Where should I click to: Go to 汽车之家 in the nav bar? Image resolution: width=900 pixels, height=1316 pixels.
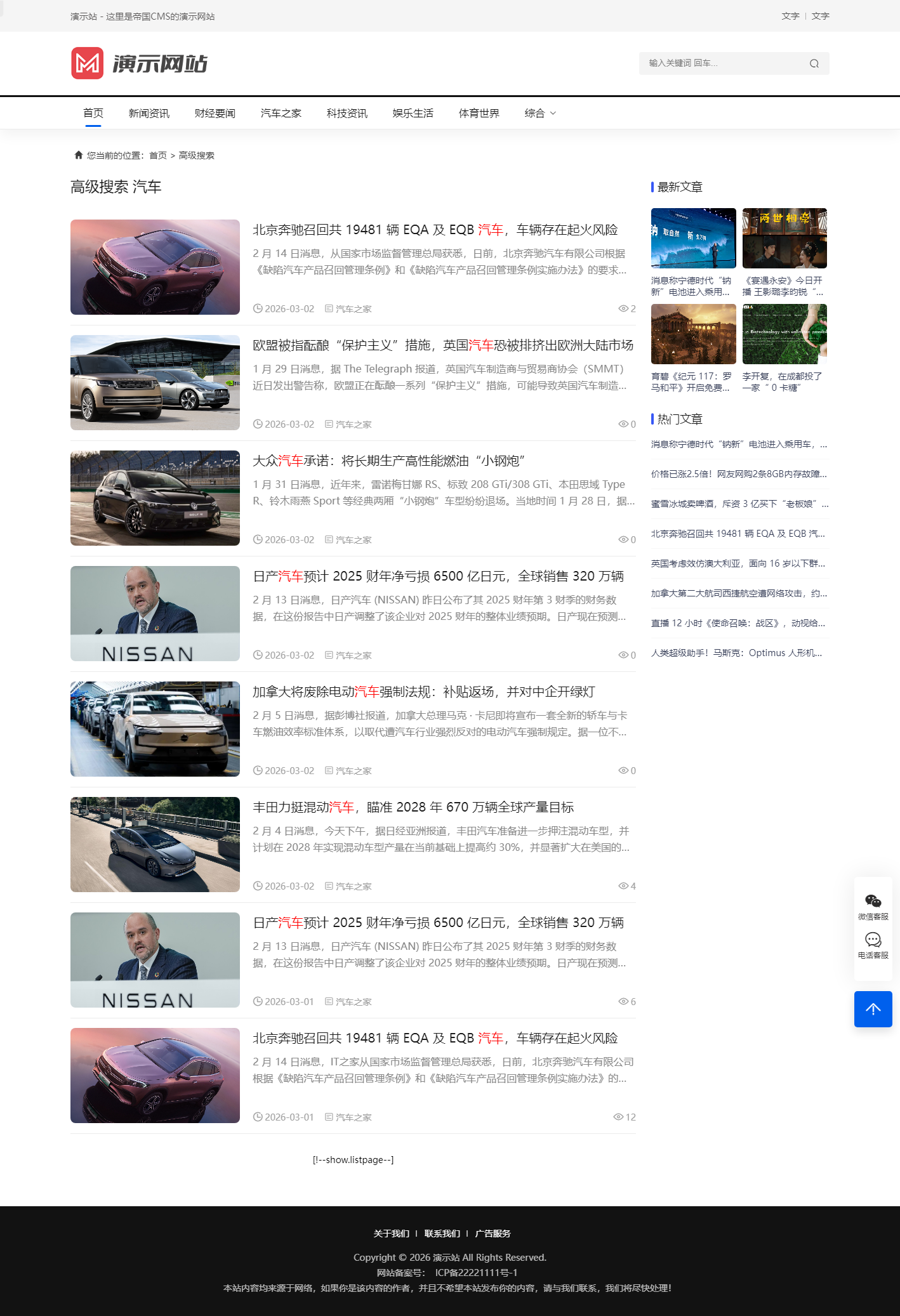[x=281, y=114]
